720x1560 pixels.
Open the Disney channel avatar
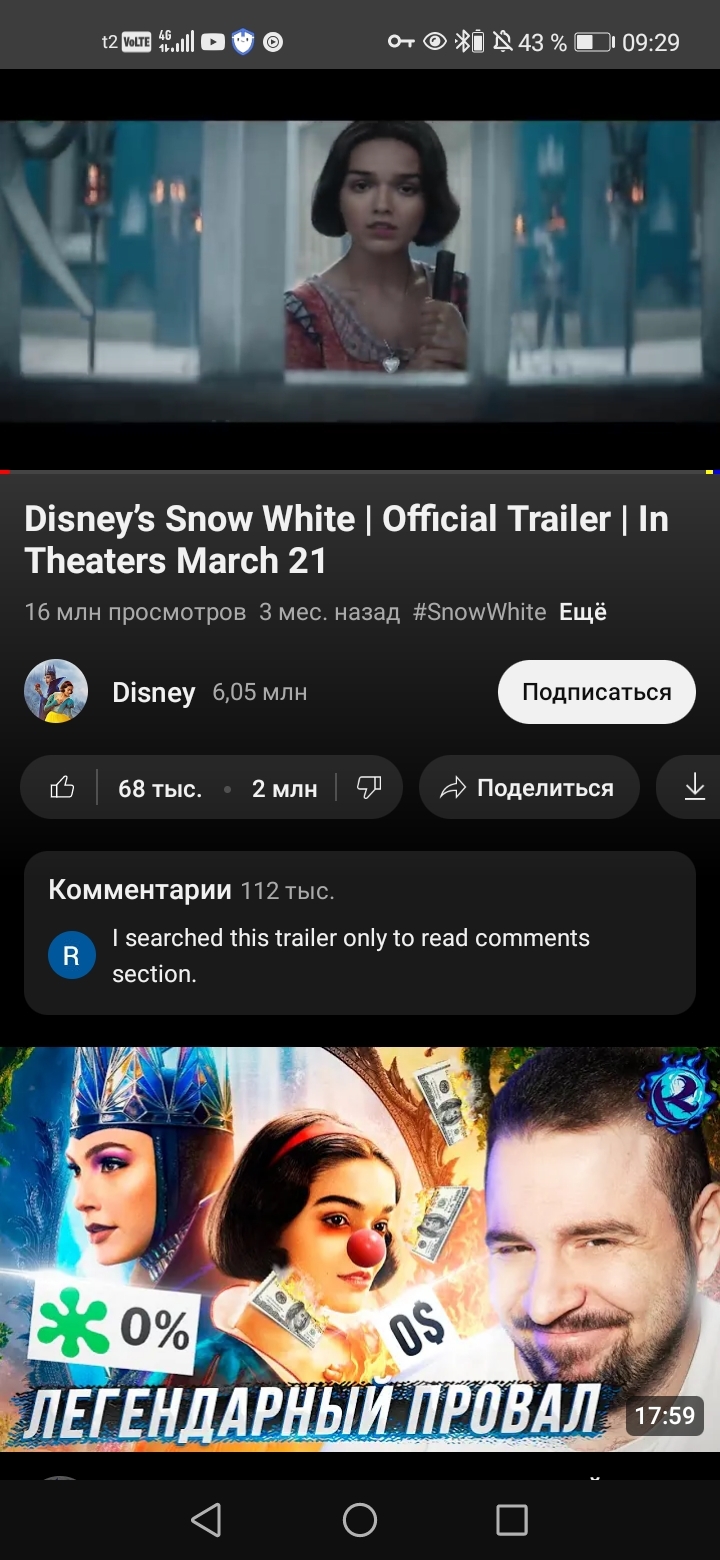click(x=56, y=691)
